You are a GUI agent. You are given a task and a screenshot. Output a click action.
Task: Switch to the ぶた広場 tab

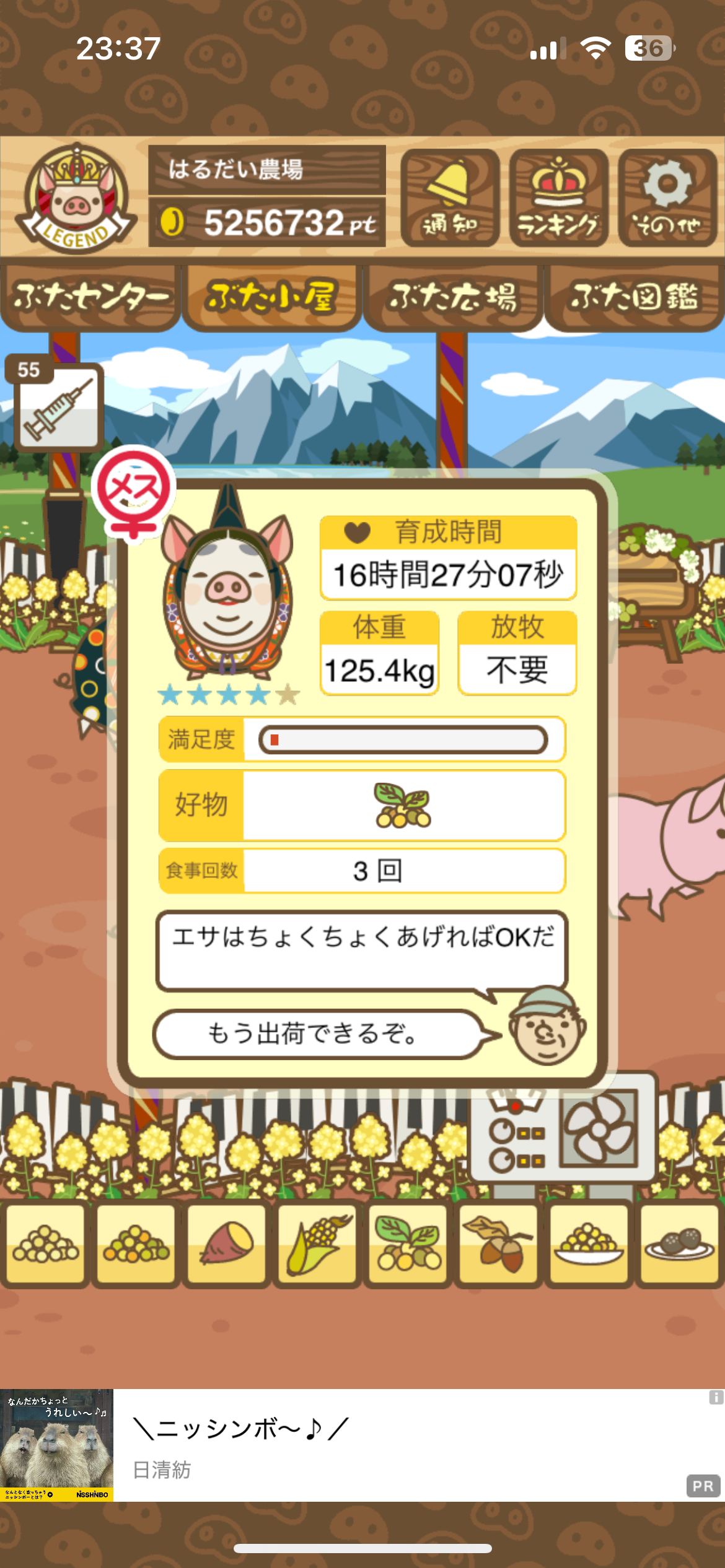pyautogui.click(x=452, y=298)
